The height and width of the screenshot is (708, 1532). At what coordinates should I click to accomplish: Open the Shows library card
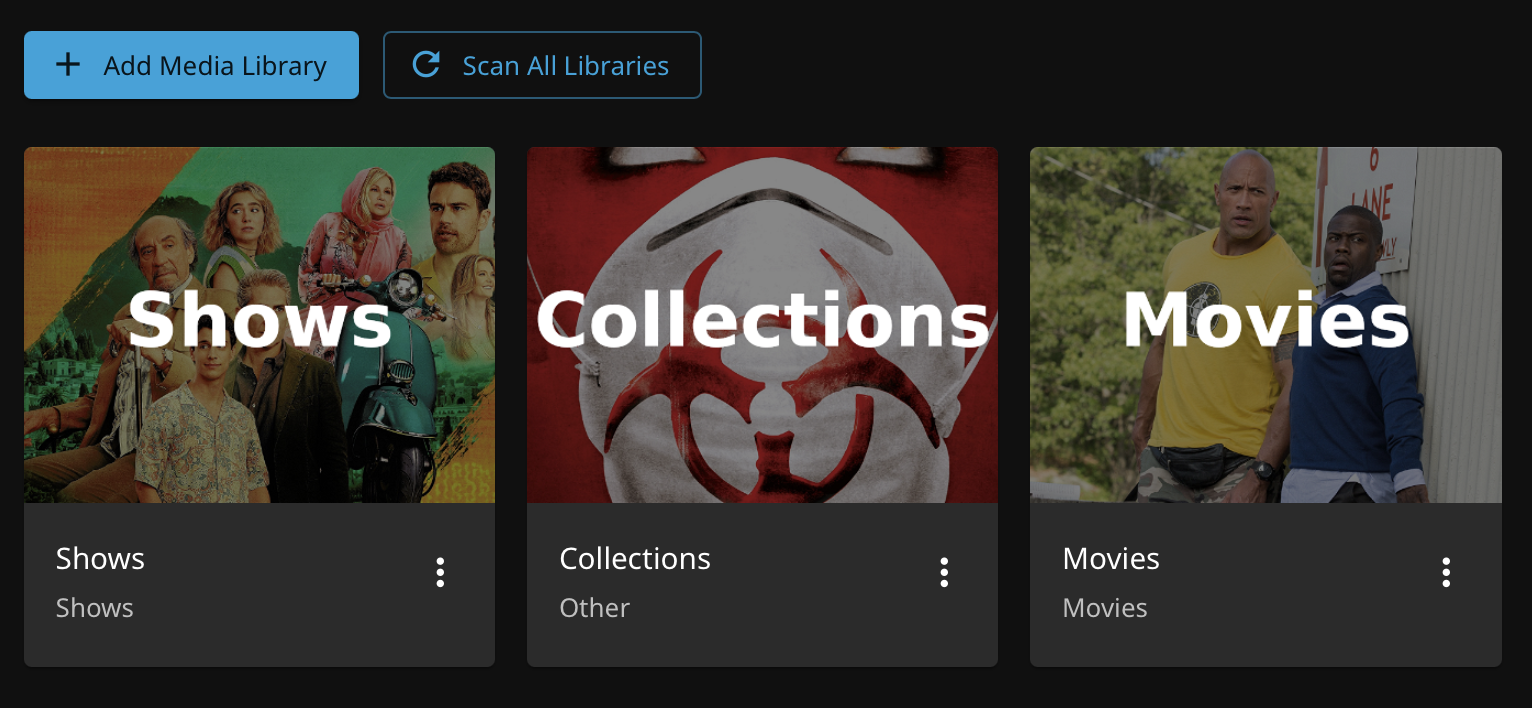coord(259,325)
